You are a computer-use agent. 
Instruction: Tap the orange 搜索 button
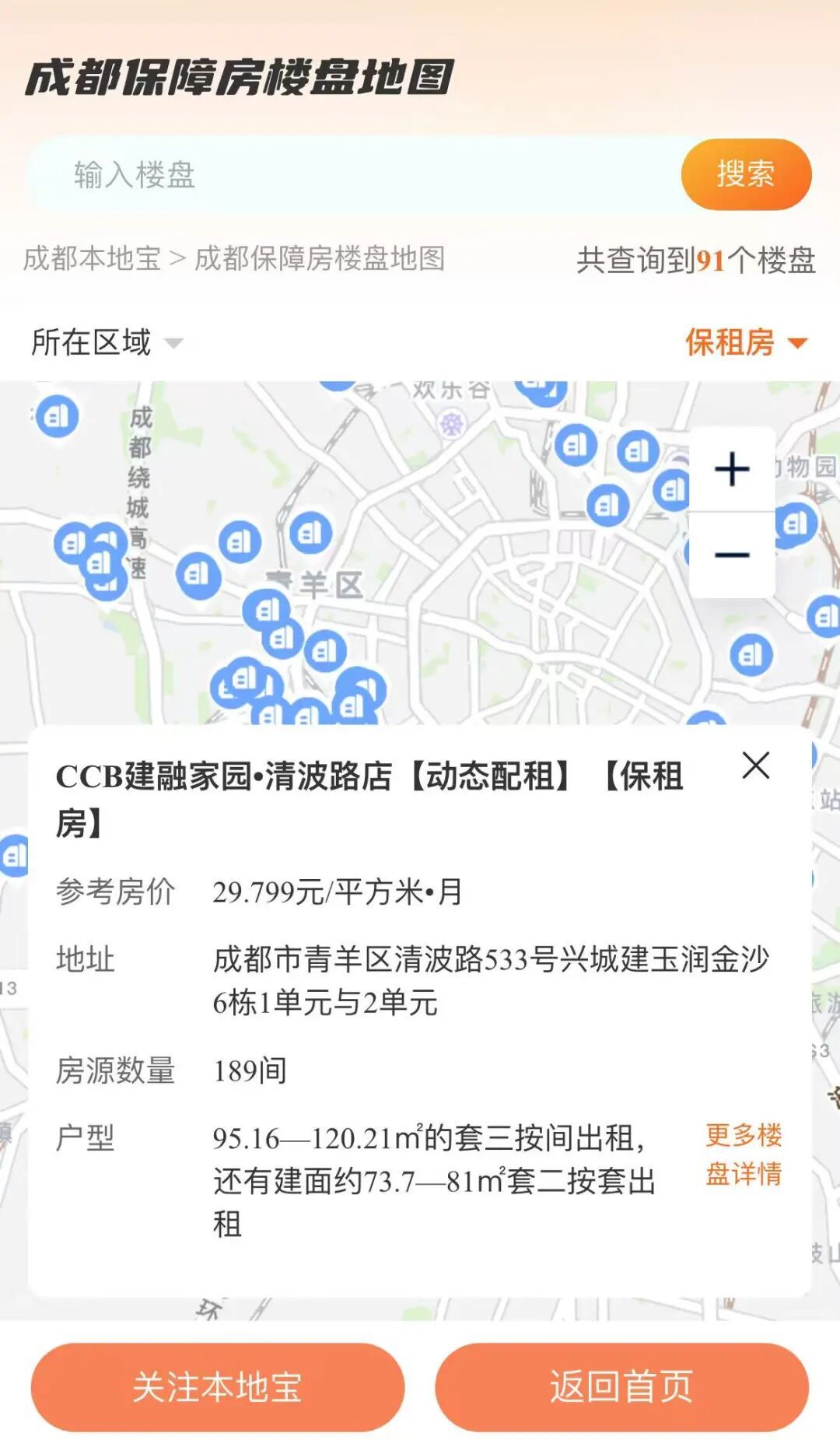[746, 174]
